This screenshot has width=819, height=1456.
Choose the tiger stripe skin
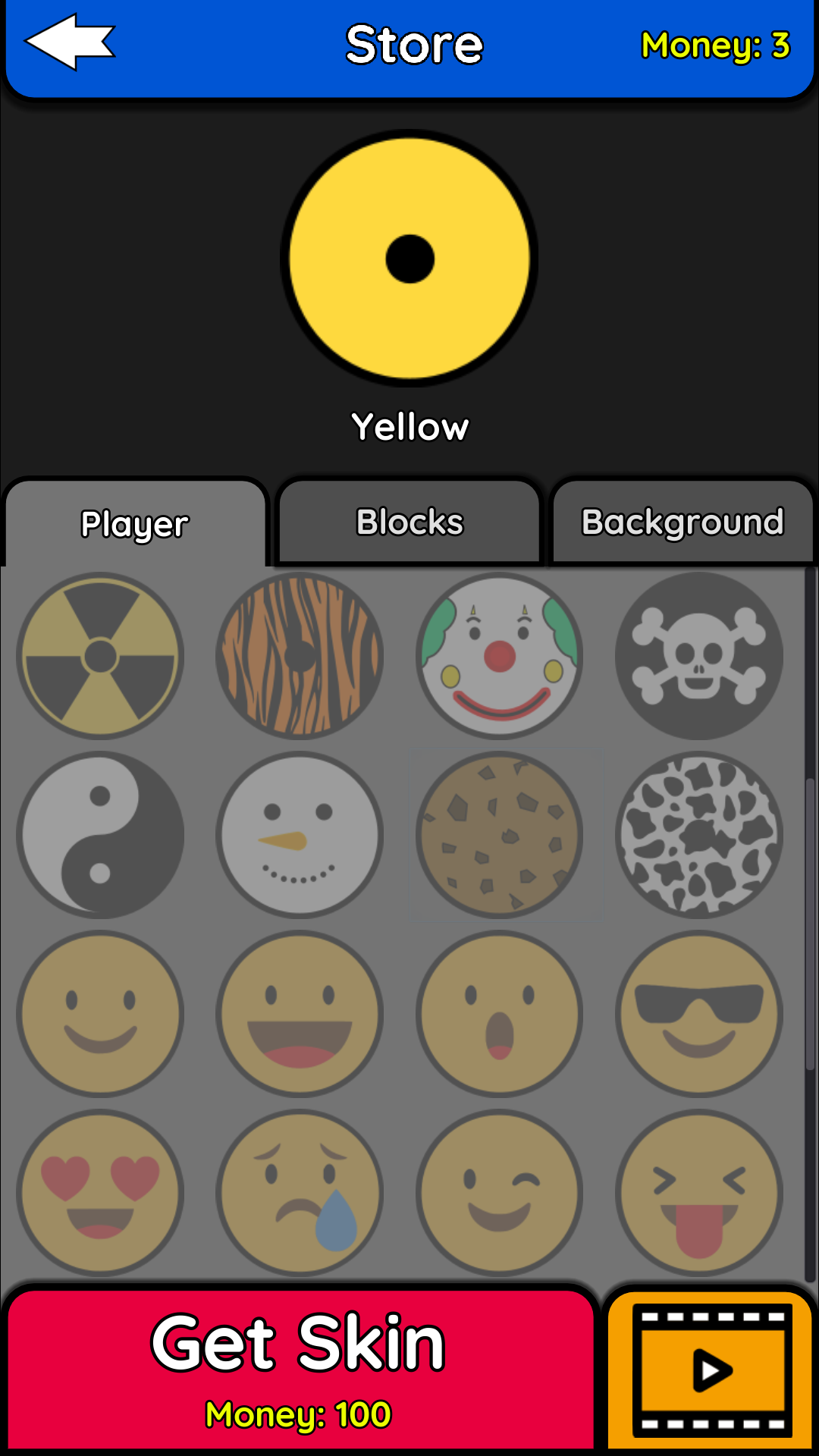pyautogui.click(x=300, y=656)
